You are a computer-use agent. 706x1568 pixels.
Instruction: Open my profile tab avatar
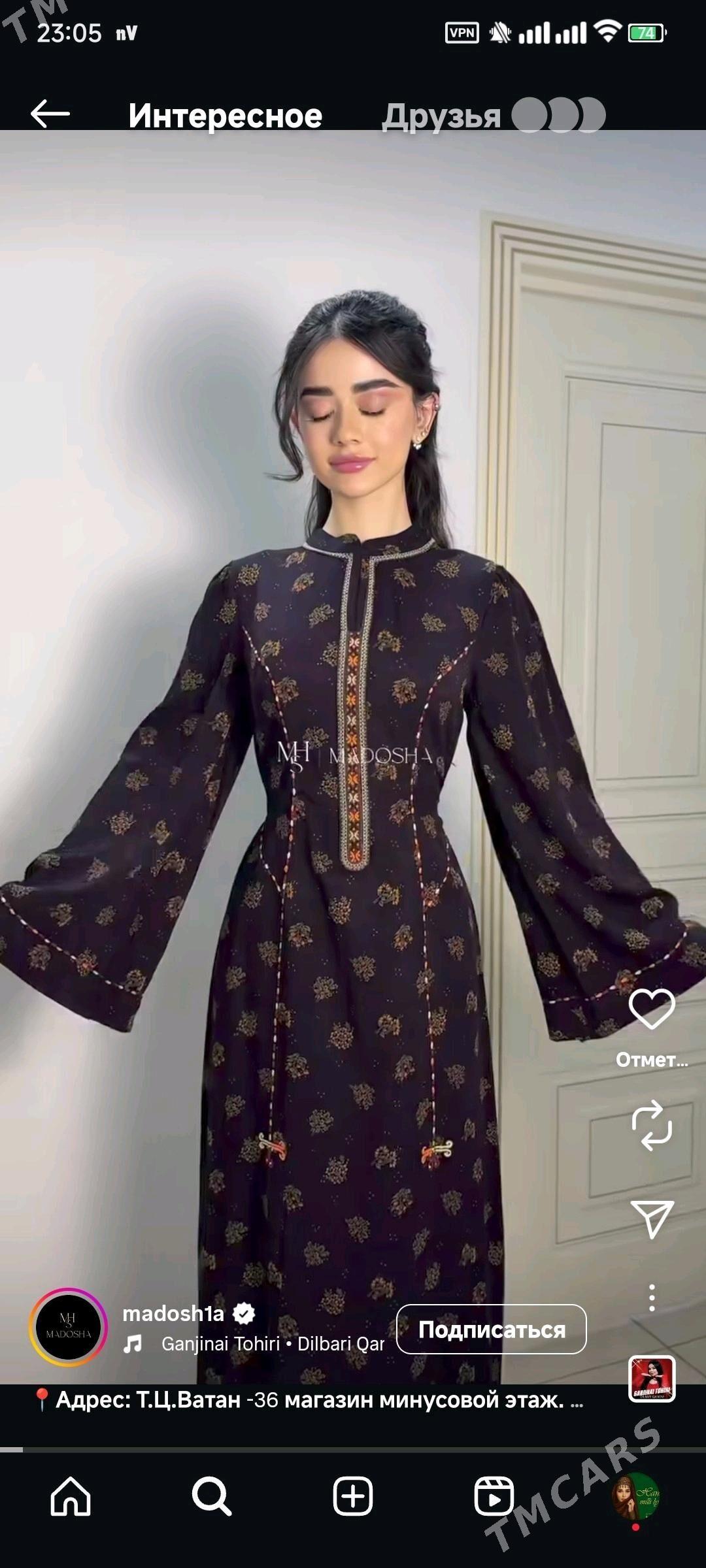(635, 1496)
